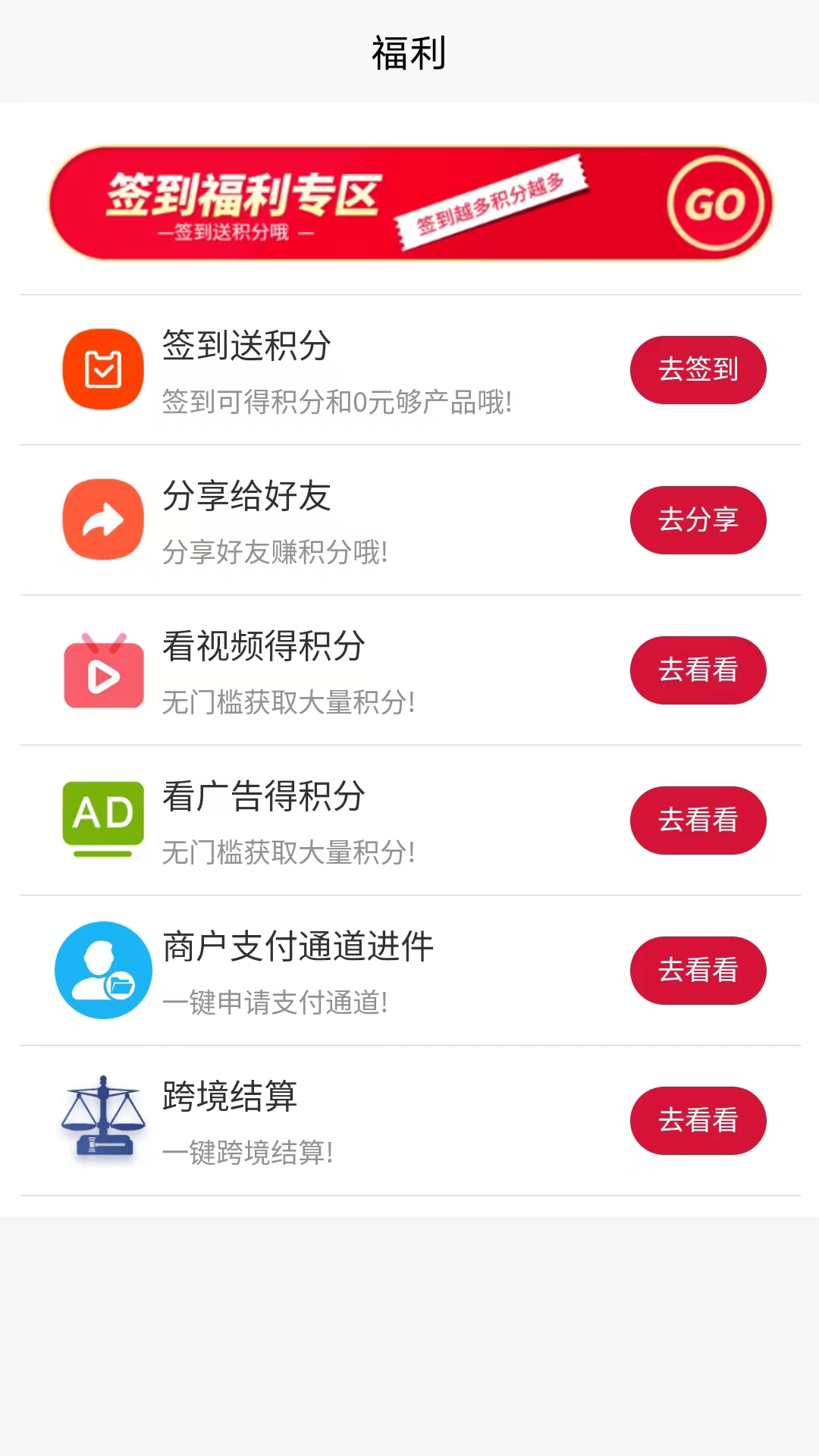Click 去看看 next to 看视频得积分
The image size is (819, 1456).
698,670
